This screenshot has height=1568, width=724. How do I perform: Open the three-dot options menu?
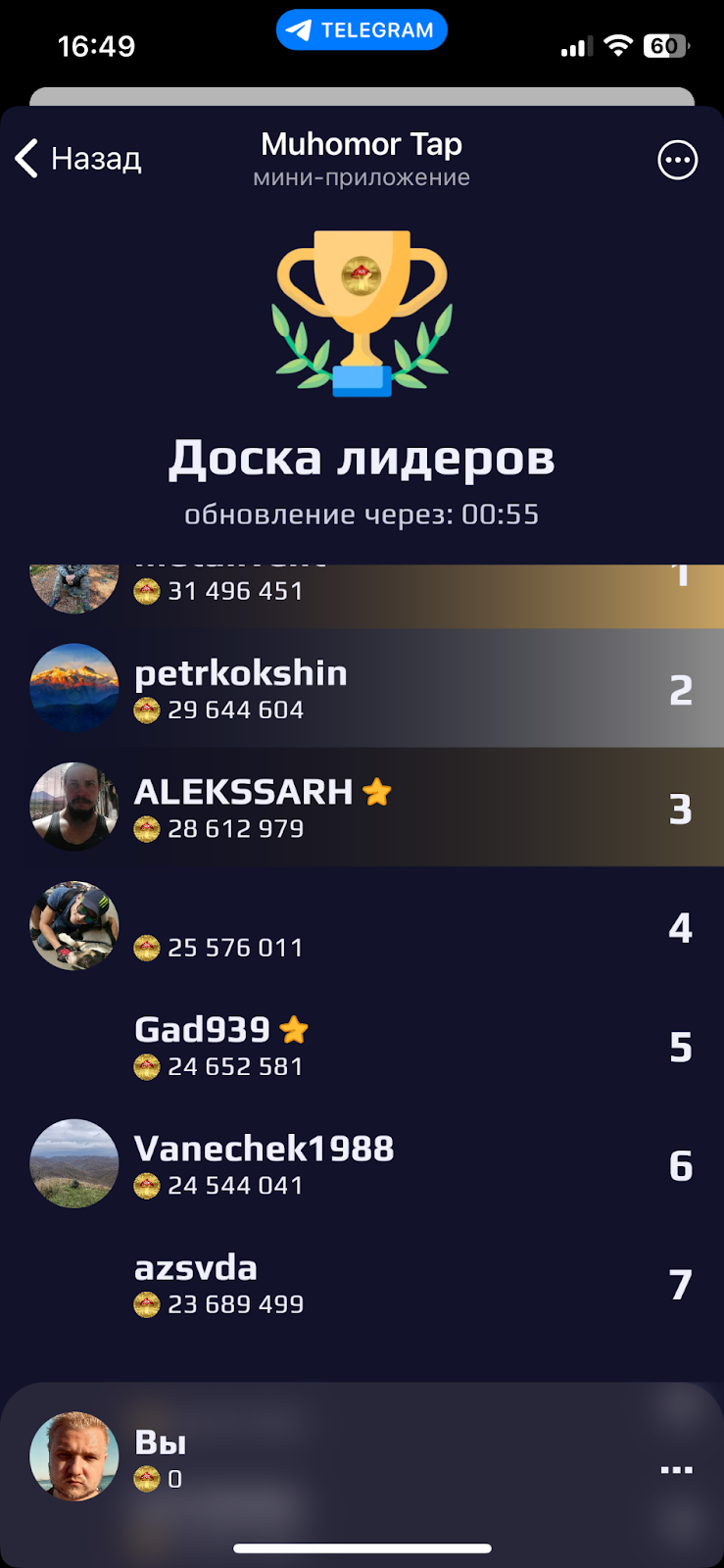677,160
